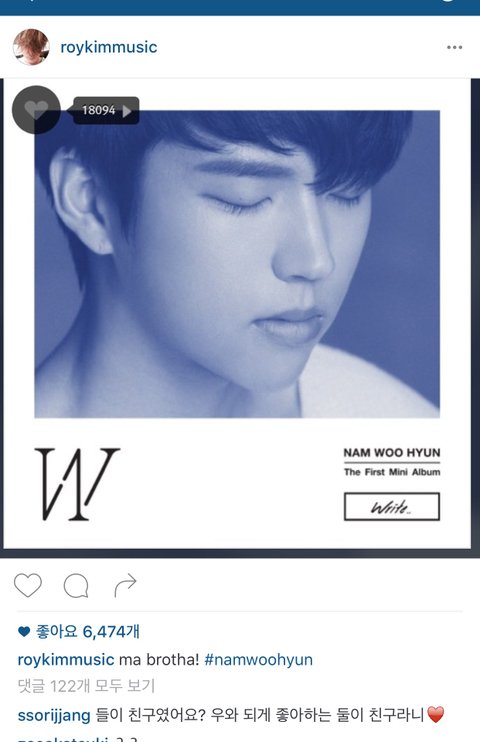
Task: Tap the 18094 like count overlay badge
Action: 106,111
